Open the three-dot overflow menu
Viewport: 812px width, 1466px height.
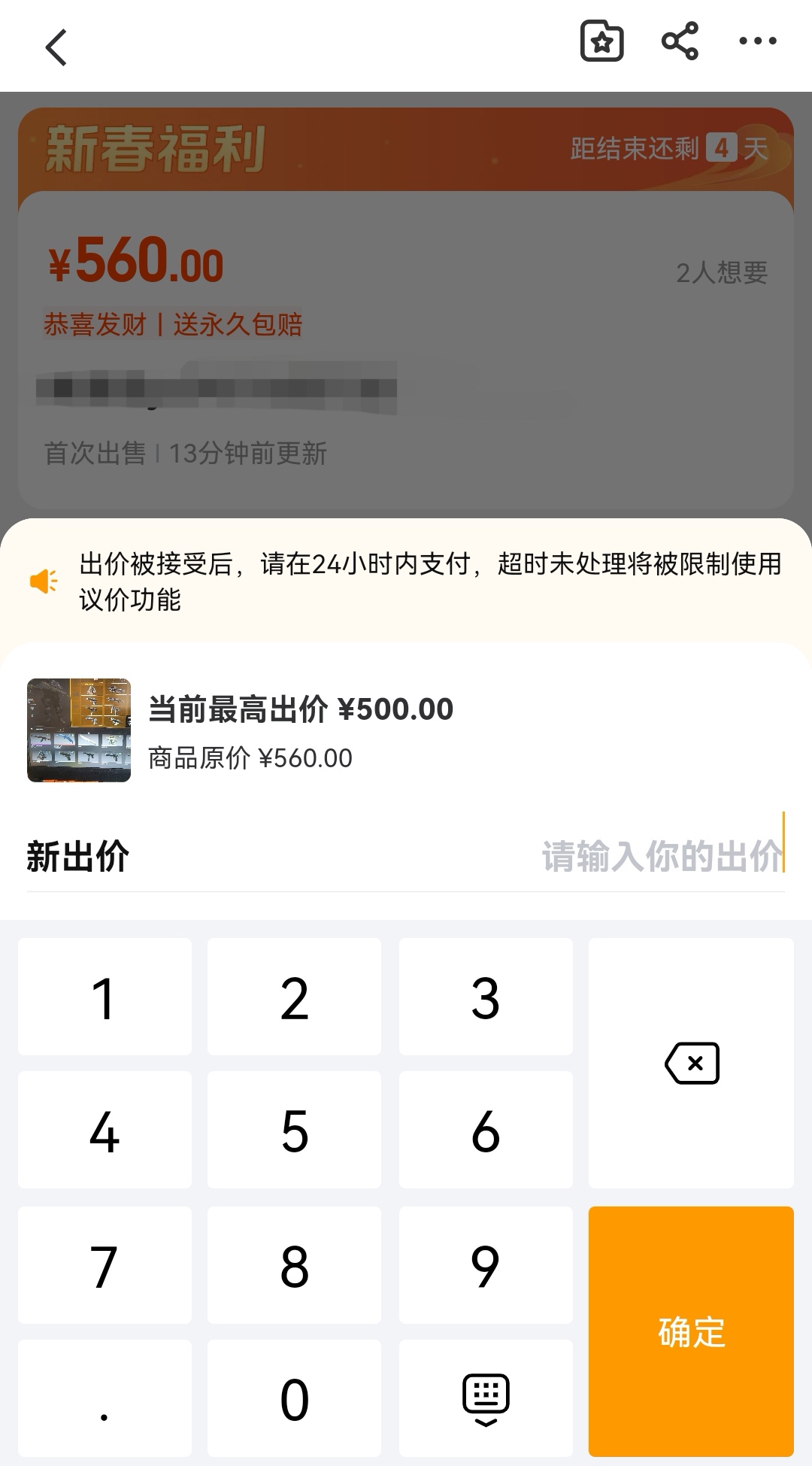click(x=757, y=41)
